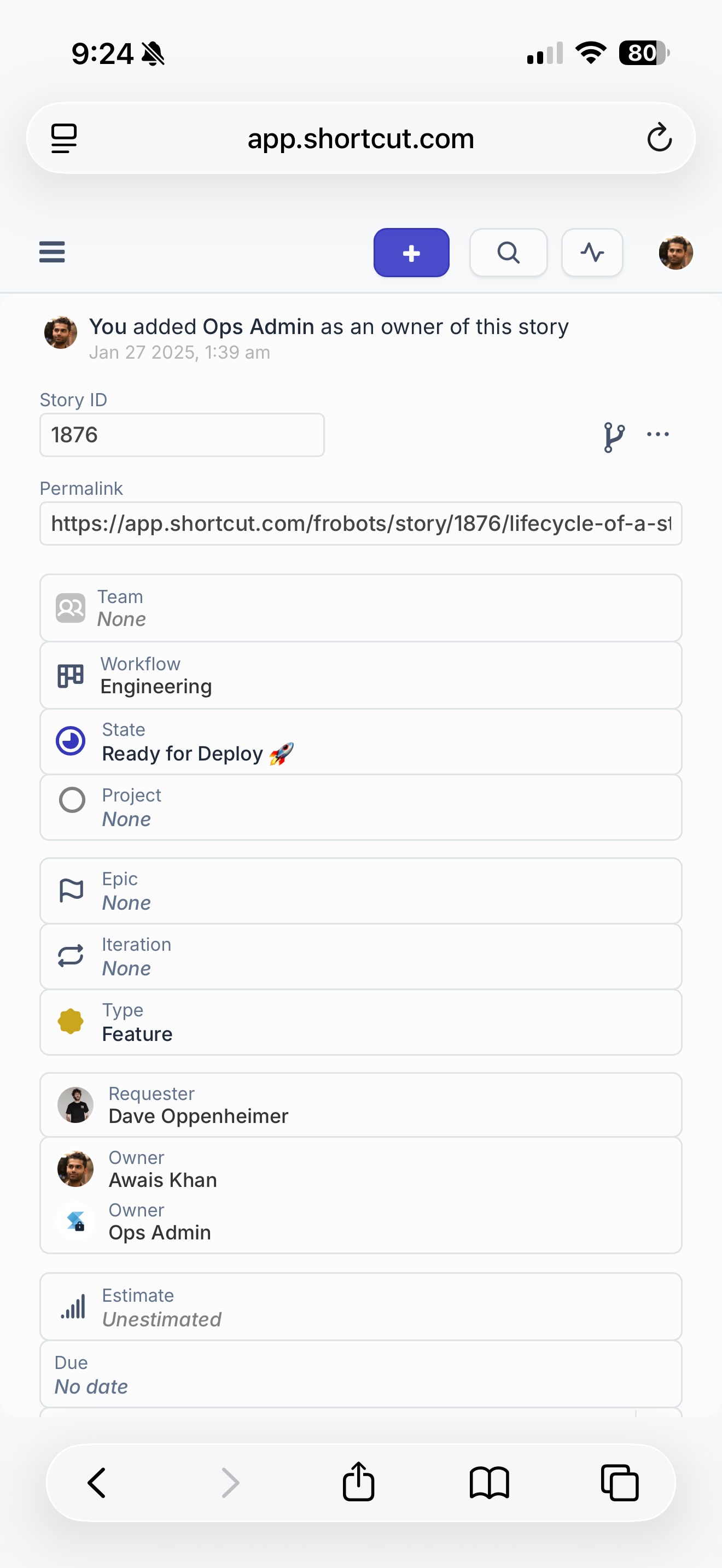Open the activity feed icon
This screenshot has height=1568, width=722.
point(592,253)
